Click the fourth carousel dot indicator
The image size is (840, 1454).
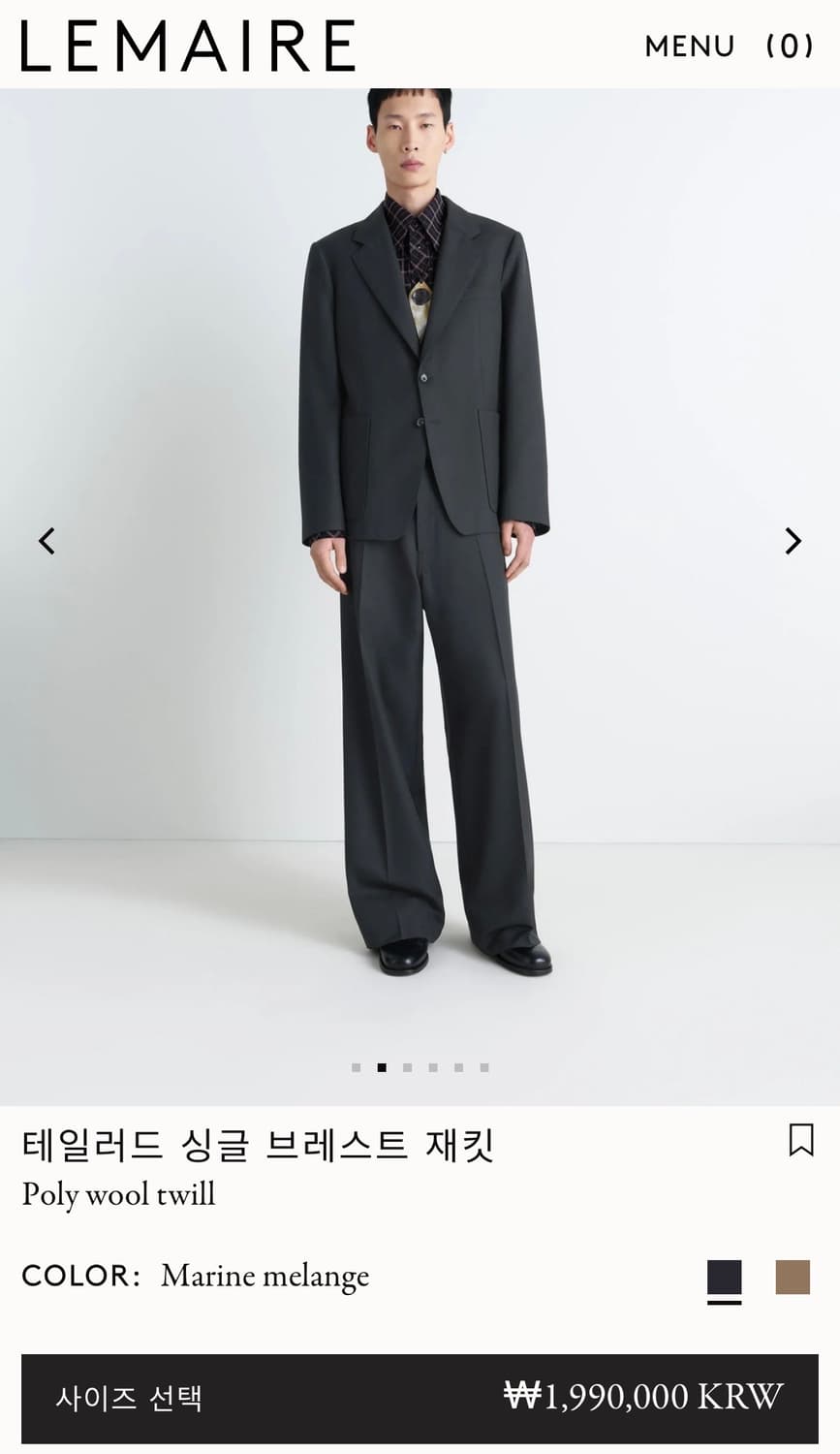431,1067
